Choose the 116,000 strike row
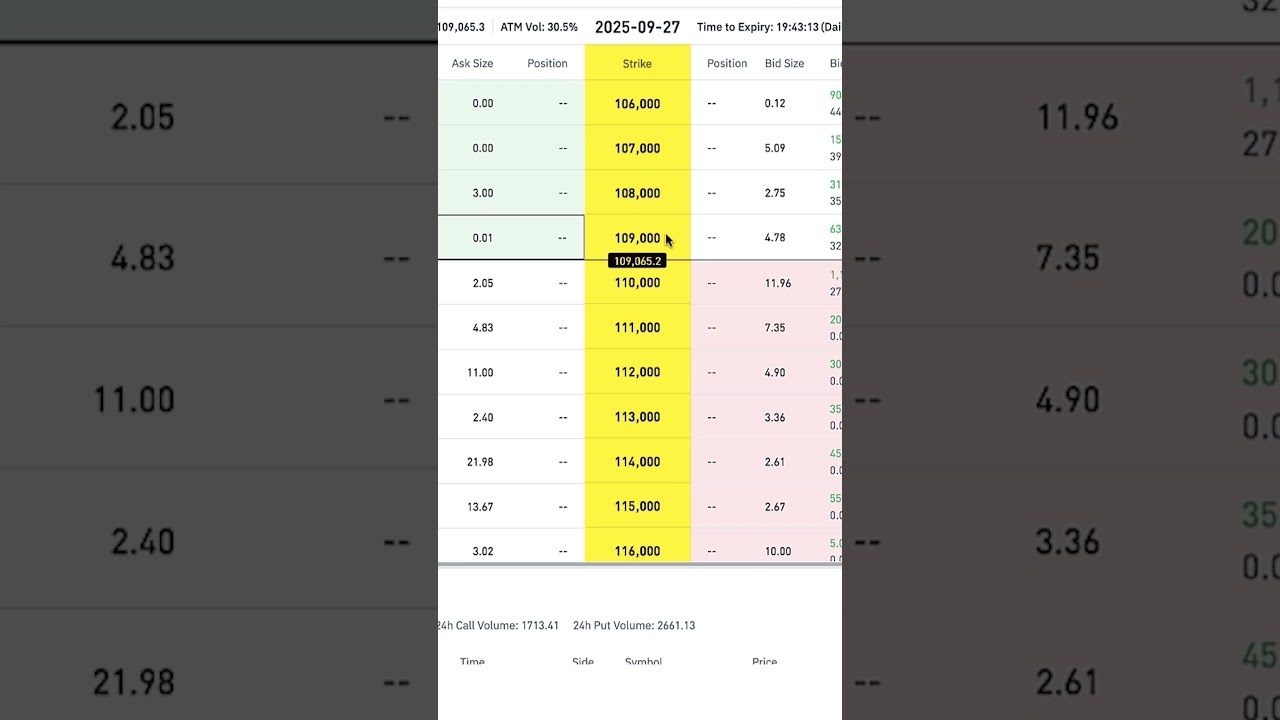Viewport: 1280px width, 720px height. tap(637, 551)
